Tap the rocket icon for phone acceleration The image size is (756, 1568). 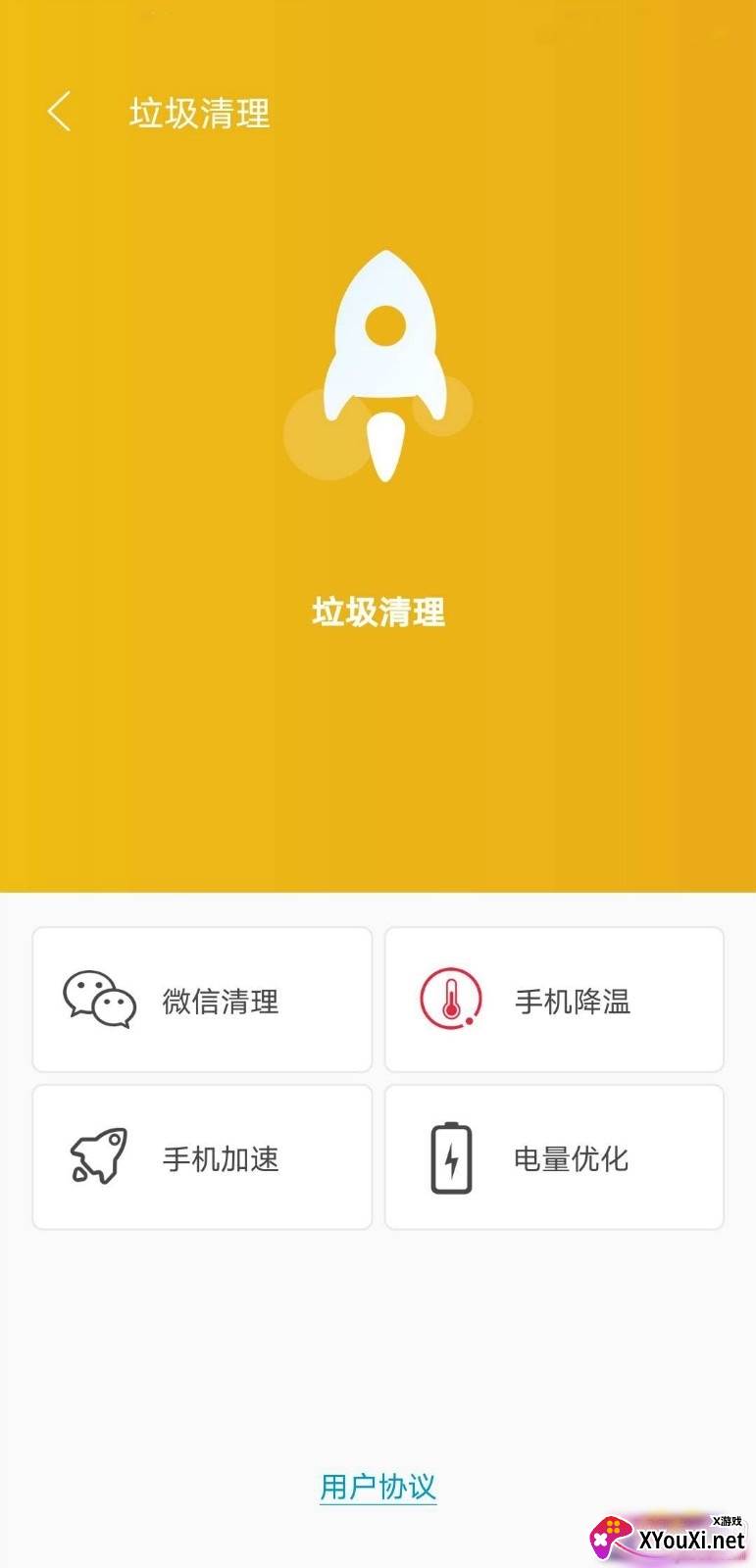[99, 1156]
